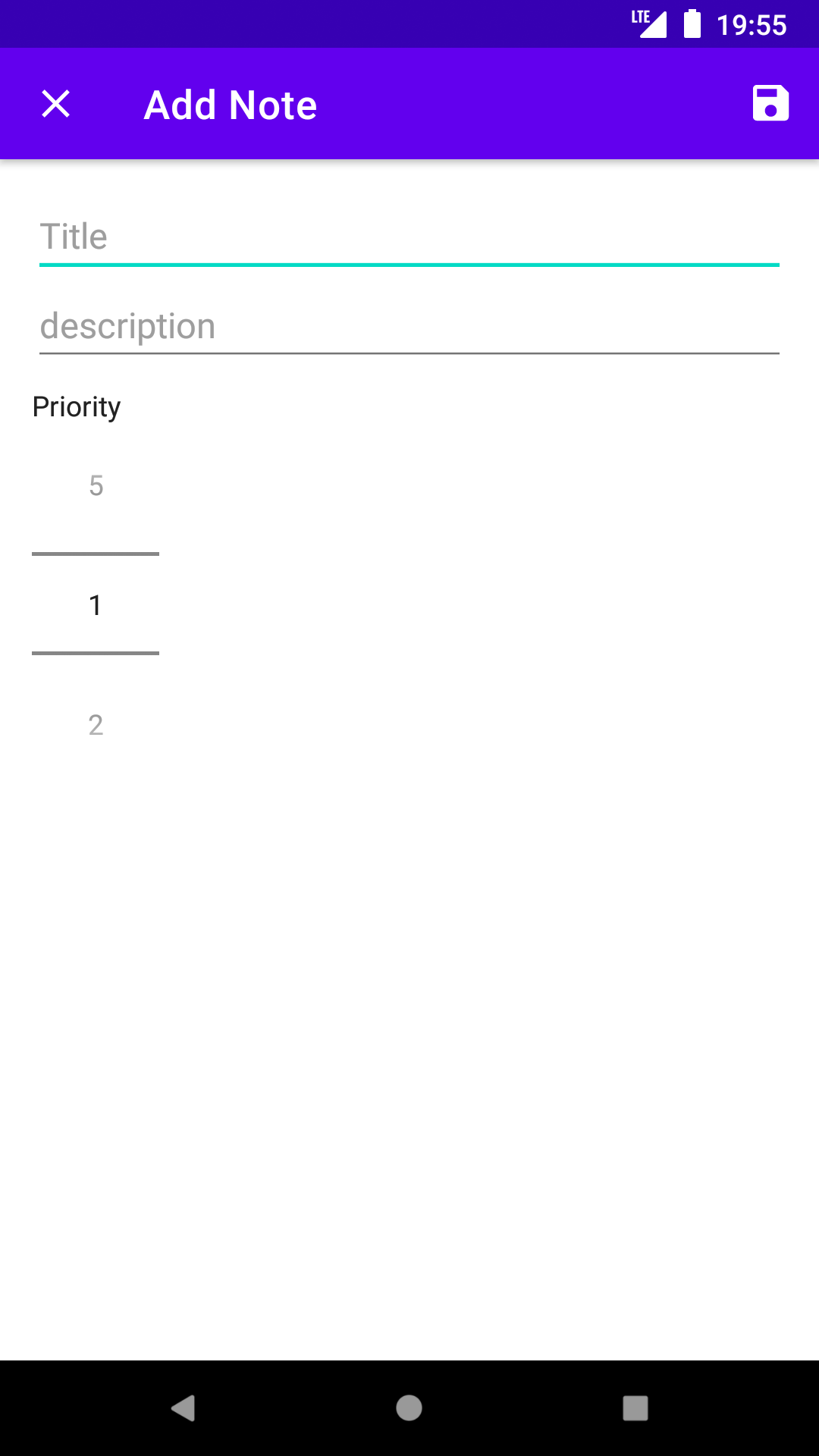Tap the Add Note title text

coord(229,104)
